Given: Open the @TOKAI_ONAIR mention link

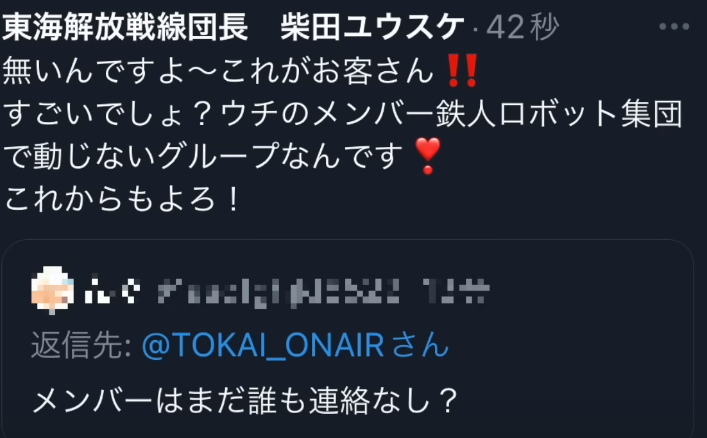Looking at the screenshot, I should [x=264, y=346].
